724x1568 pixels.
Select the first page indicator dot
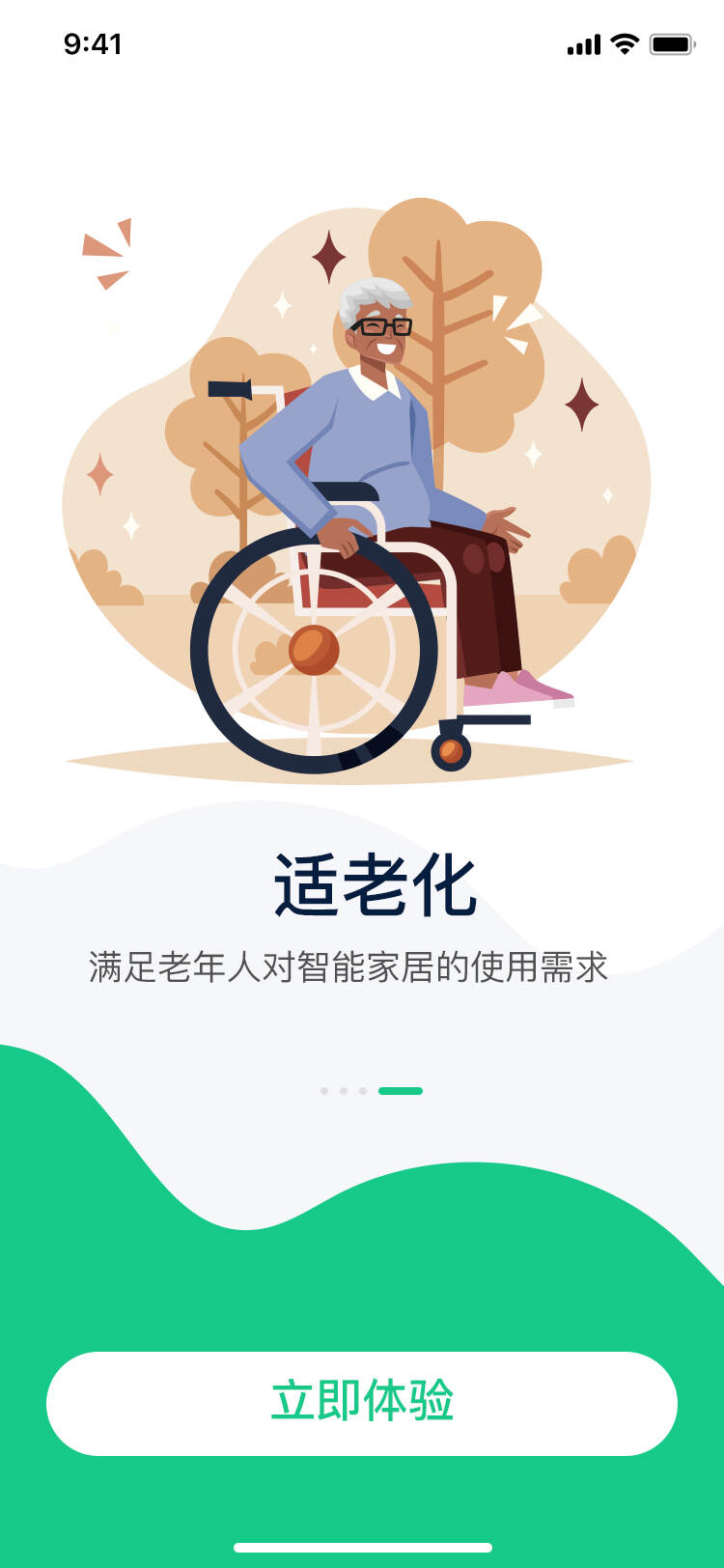[x=324, y=1091]
